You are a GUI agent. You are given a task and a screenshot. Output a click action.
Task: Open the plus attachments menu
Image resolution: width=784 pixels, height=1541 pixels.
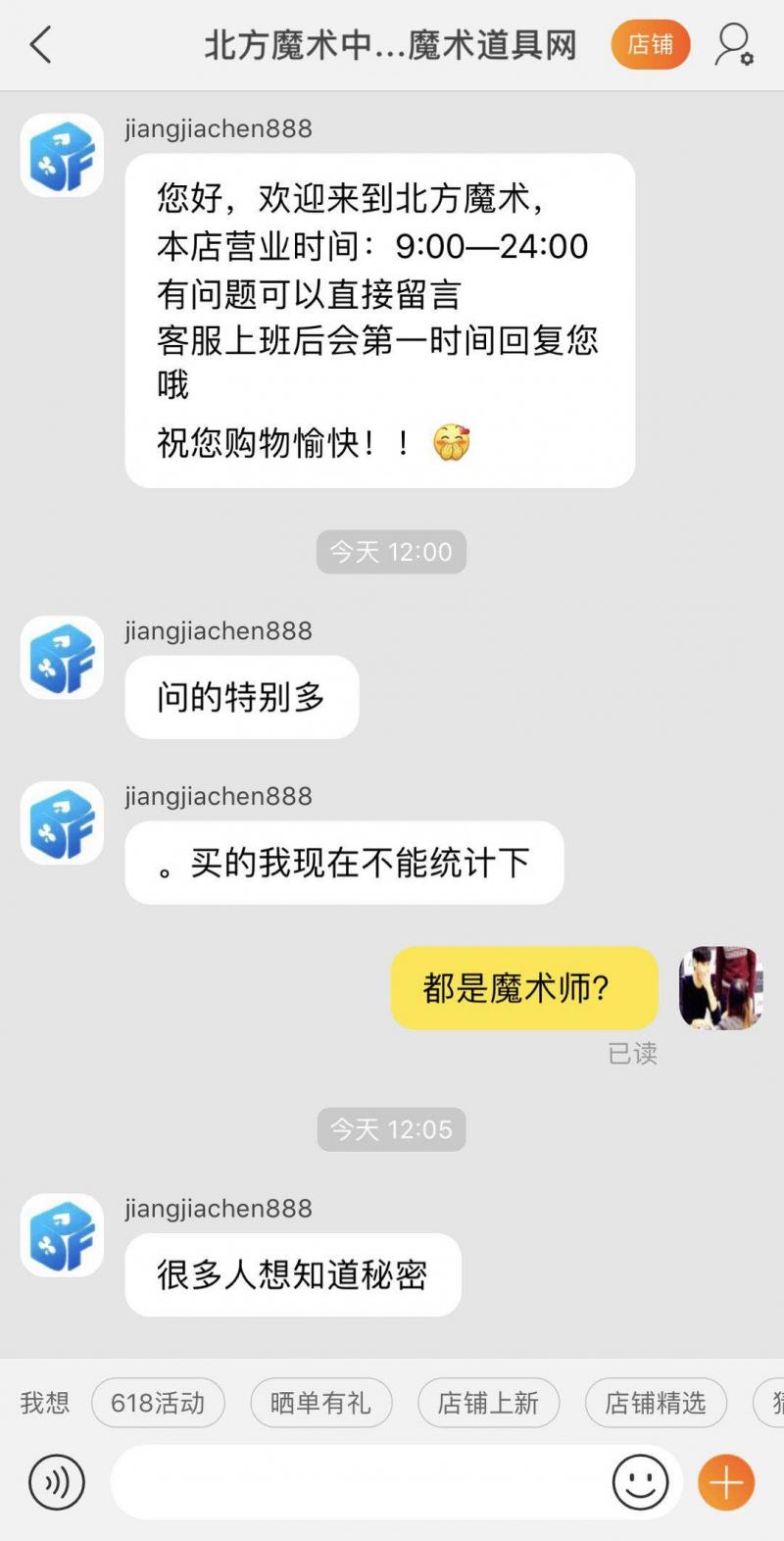[726, 1482]
